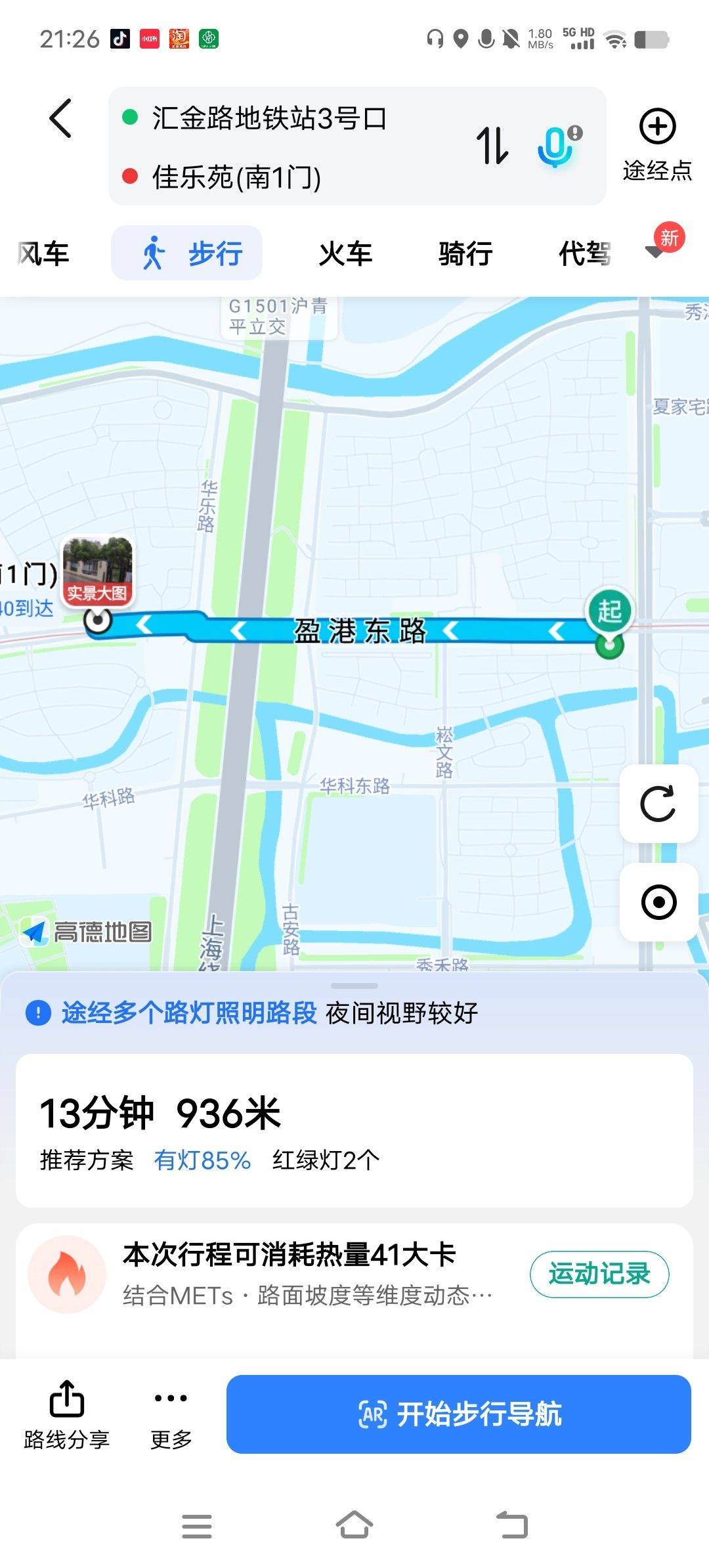Viewport: 709px width, 1568px height.
Task: Switch to the 火车 travel mode
Action: point(345,253)
